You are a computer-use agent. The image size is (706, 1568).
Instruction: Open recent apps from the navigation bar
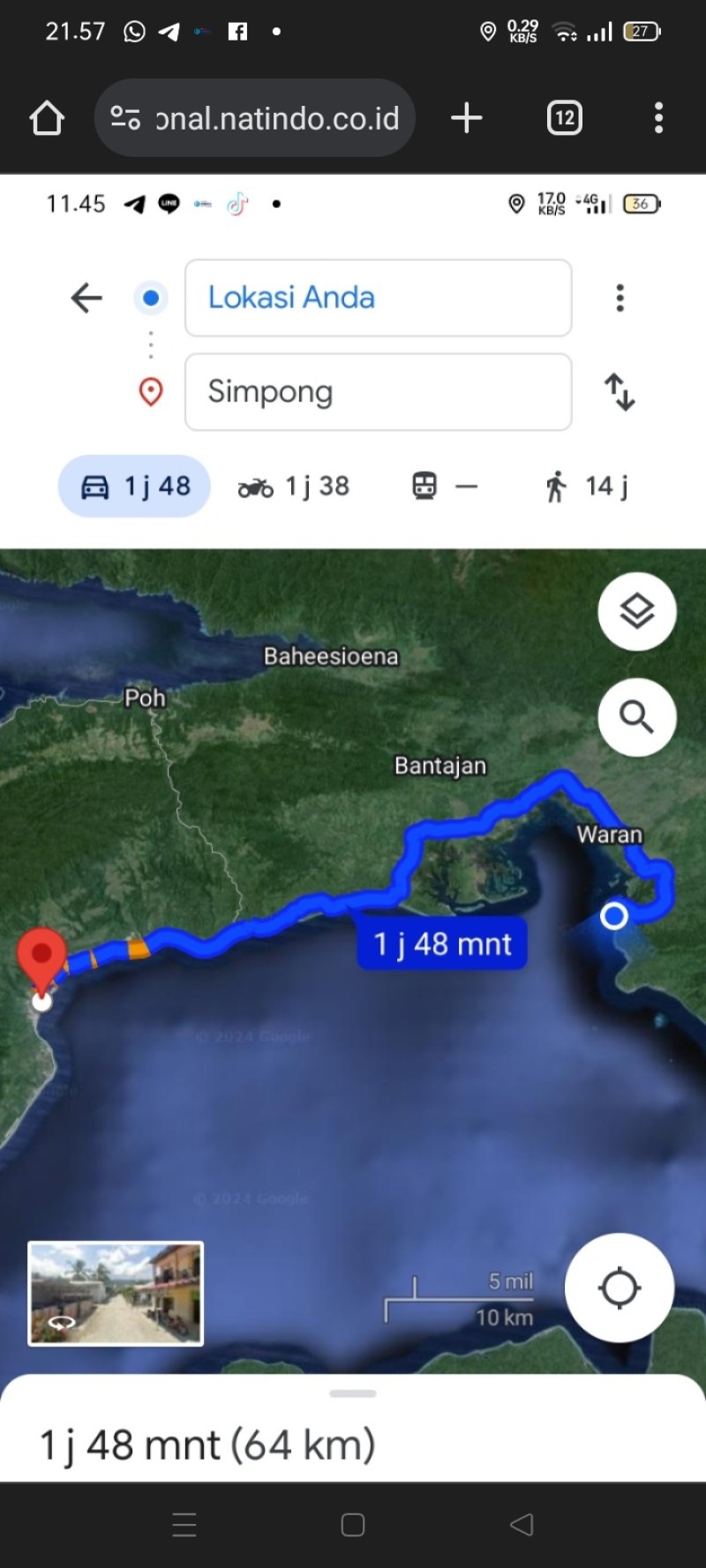[184, 1525]
